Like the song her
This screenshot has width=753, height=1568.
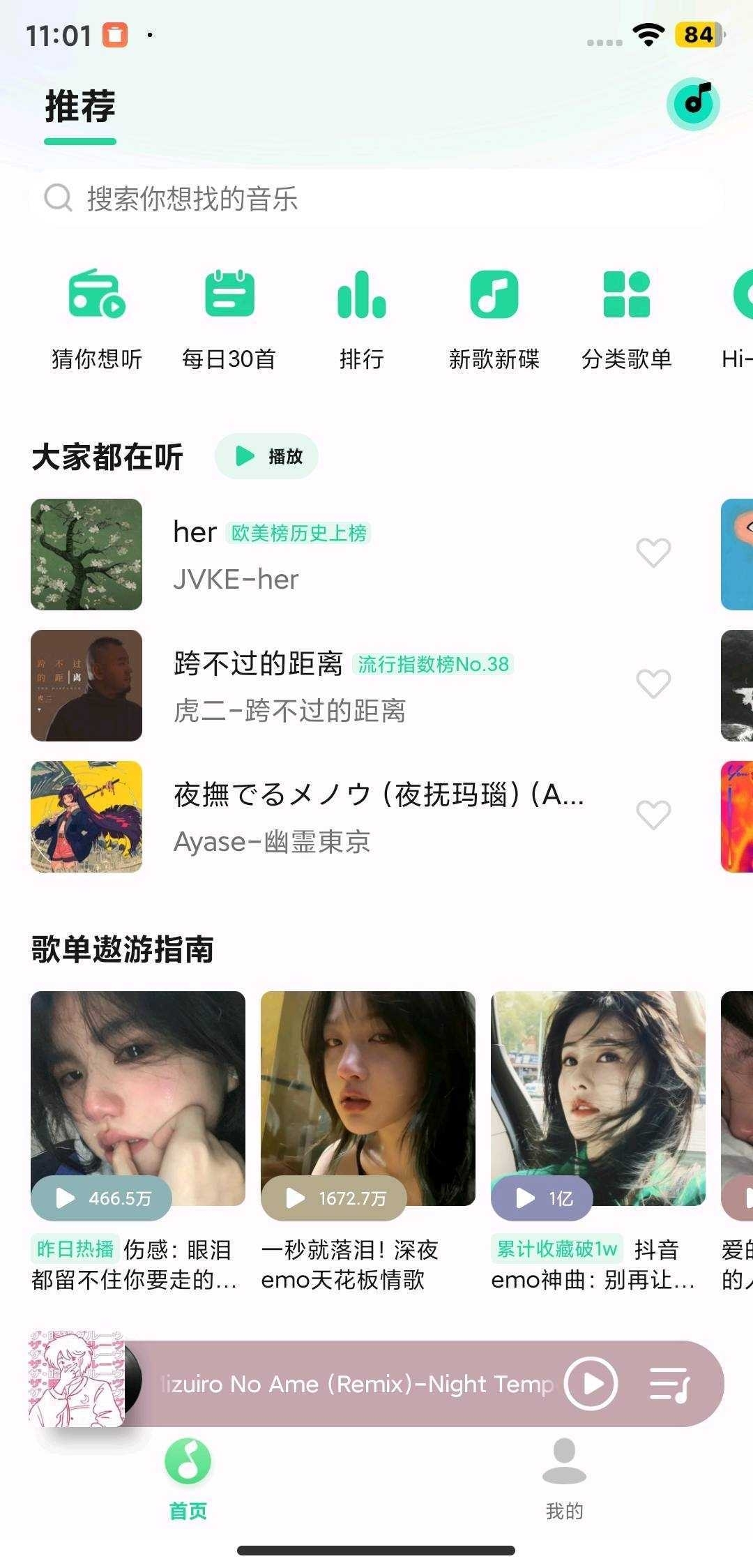653,553
